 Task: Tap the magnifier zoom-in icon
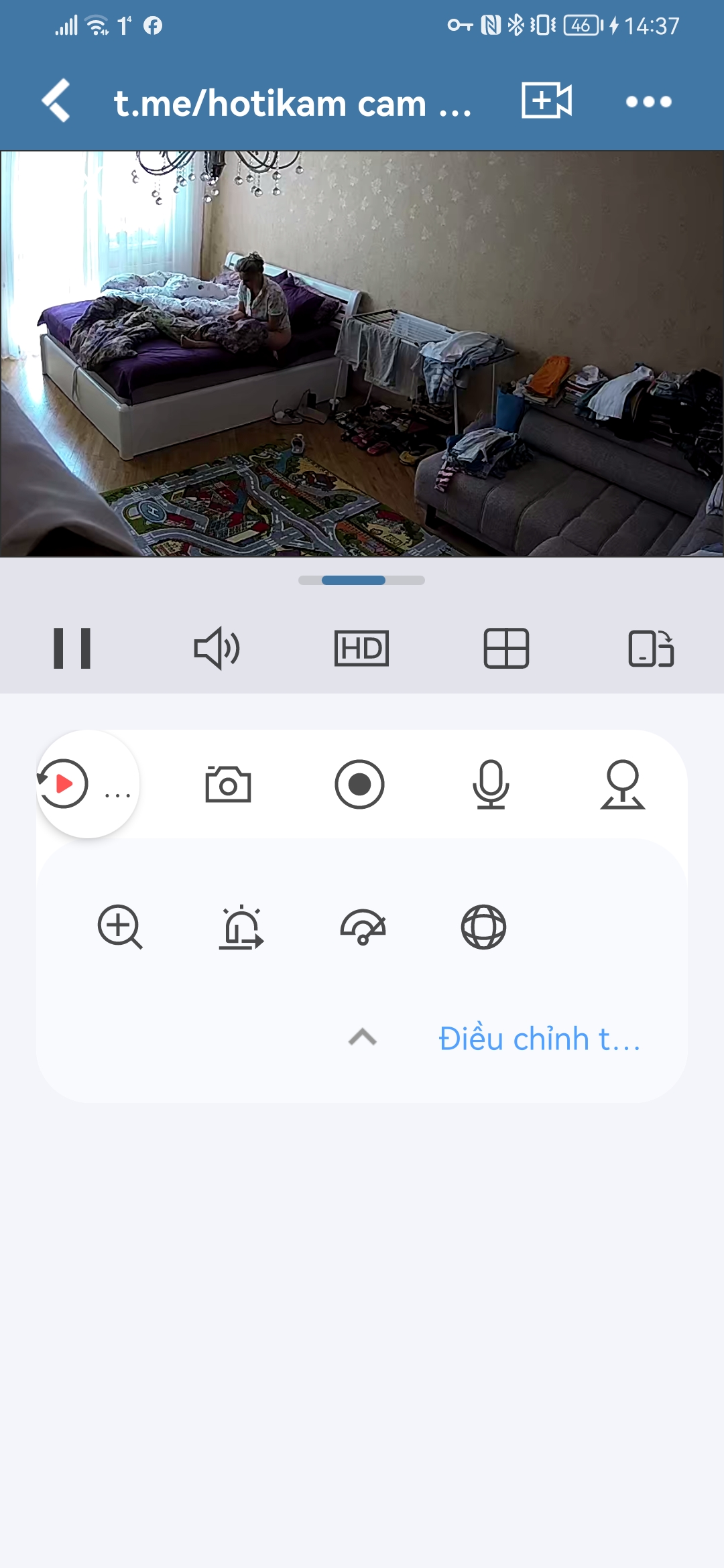click(x=120, y=927)
